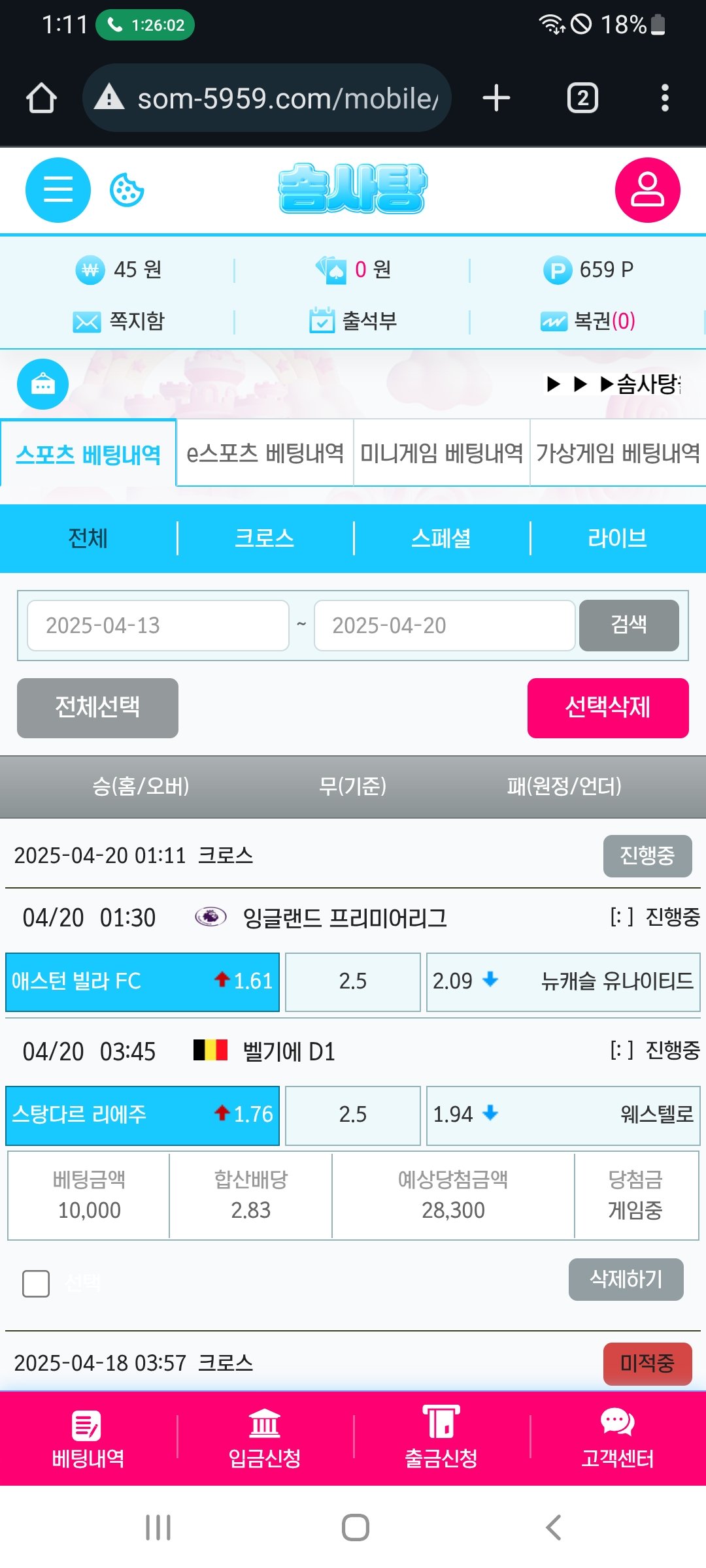Edit the start date 2025-04-13

point(158,625)
